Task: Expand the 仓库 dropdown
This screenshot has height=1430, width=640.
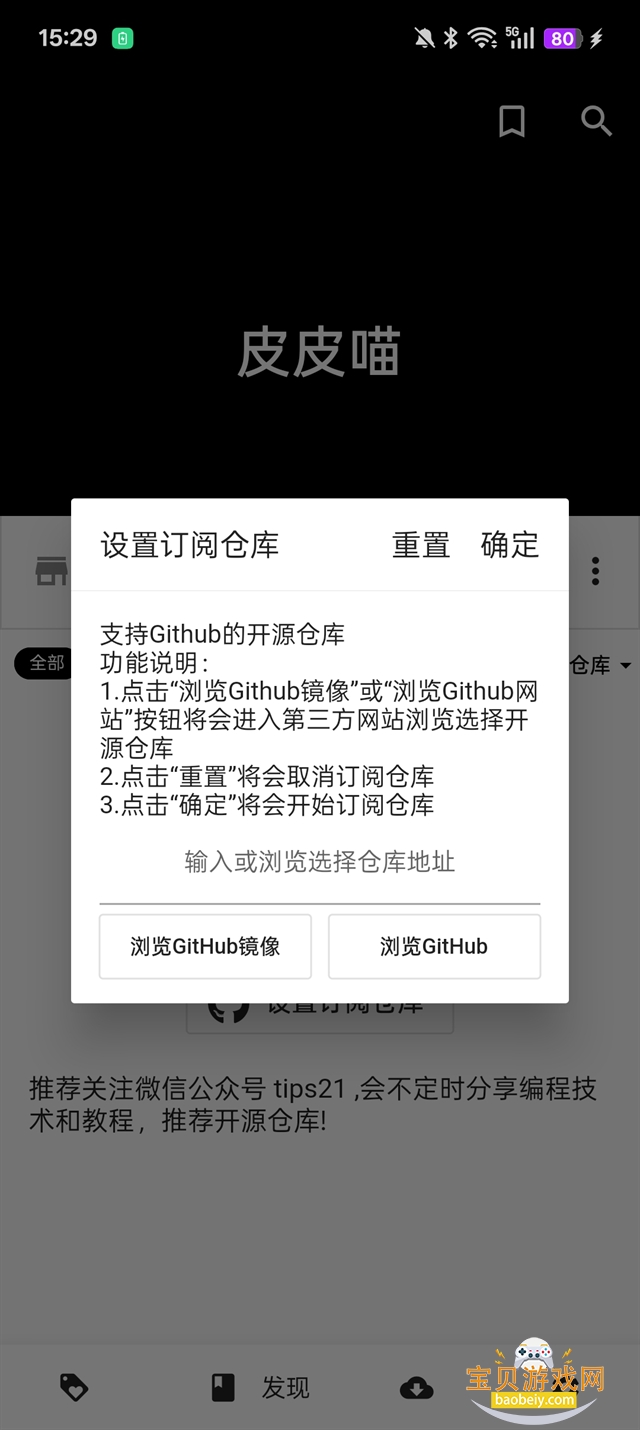Action: tap(602, 665)
